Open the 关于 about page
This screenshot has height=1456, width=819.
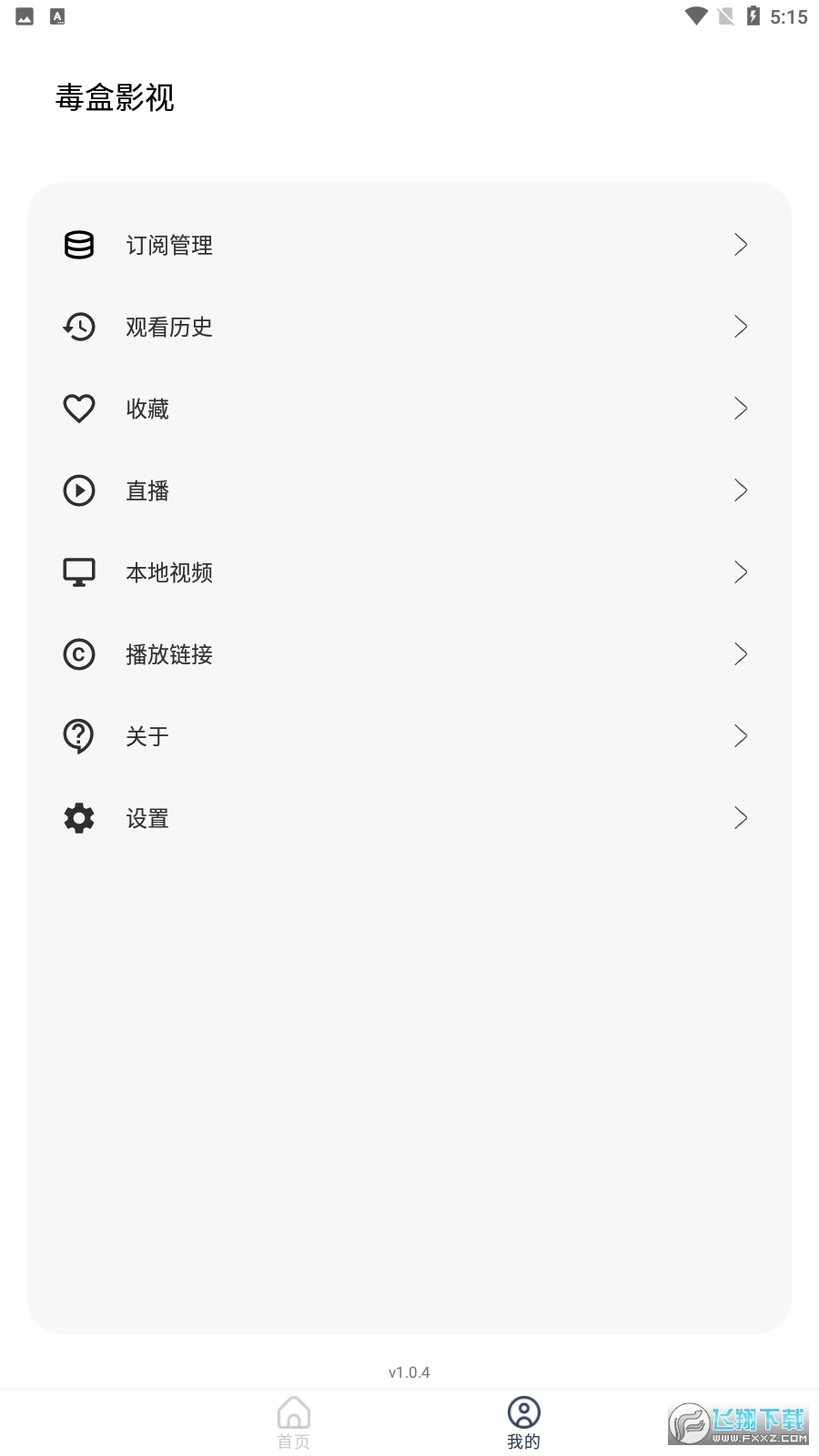[x=147, y=736]
